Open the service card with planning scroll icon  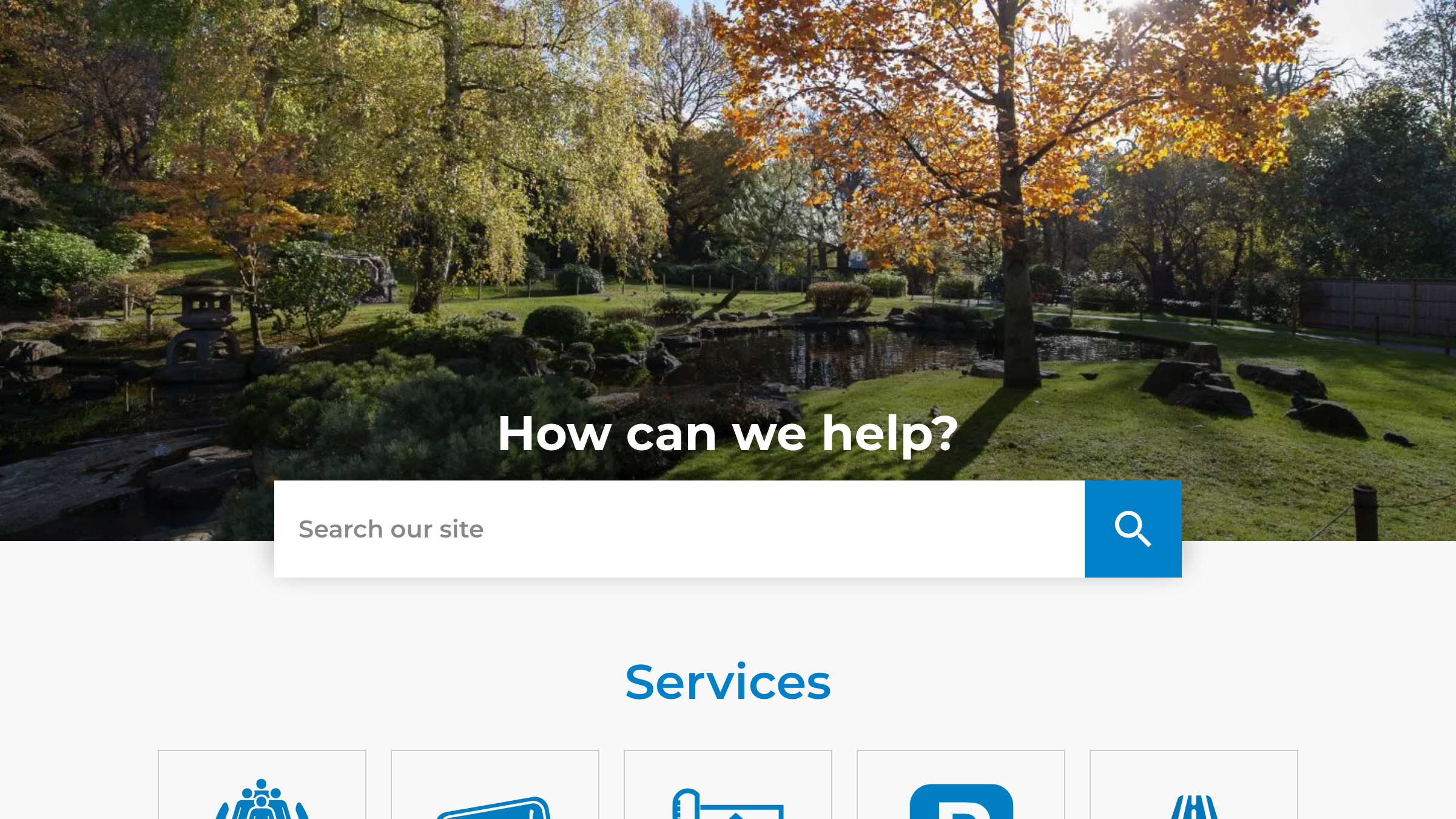(728, 789)
